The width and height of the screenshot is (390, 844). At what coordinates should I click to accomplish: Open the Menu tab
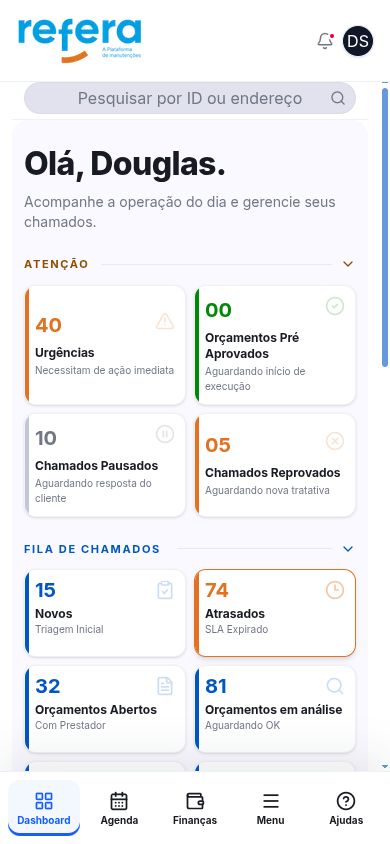click(x=271, y=808)
